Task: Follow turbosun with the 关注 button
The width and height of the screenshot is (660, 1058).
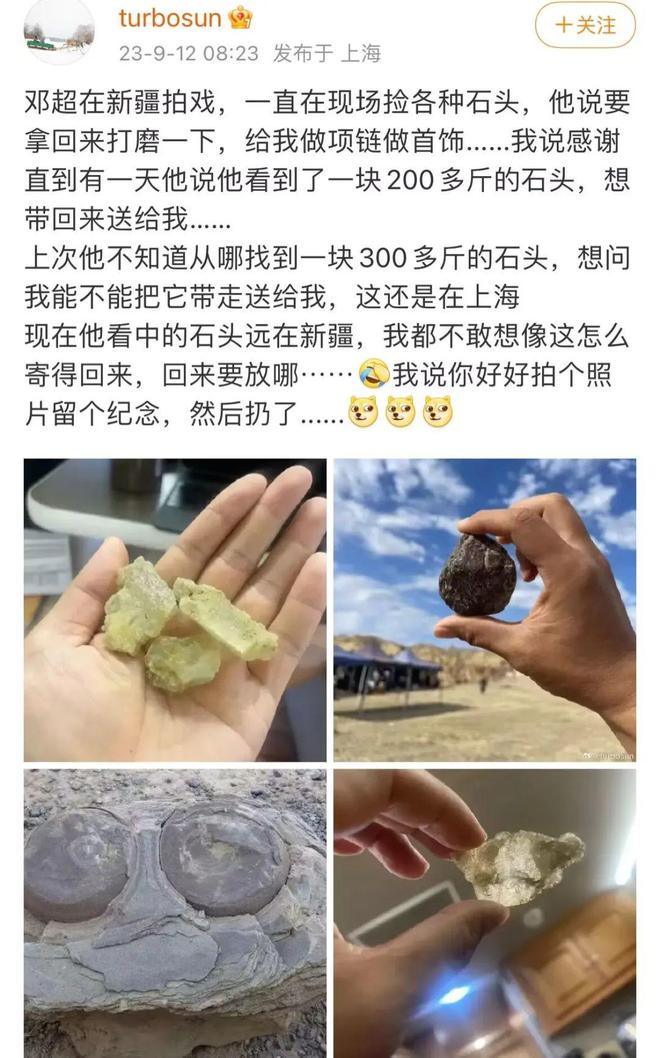Action: [585, 25]
